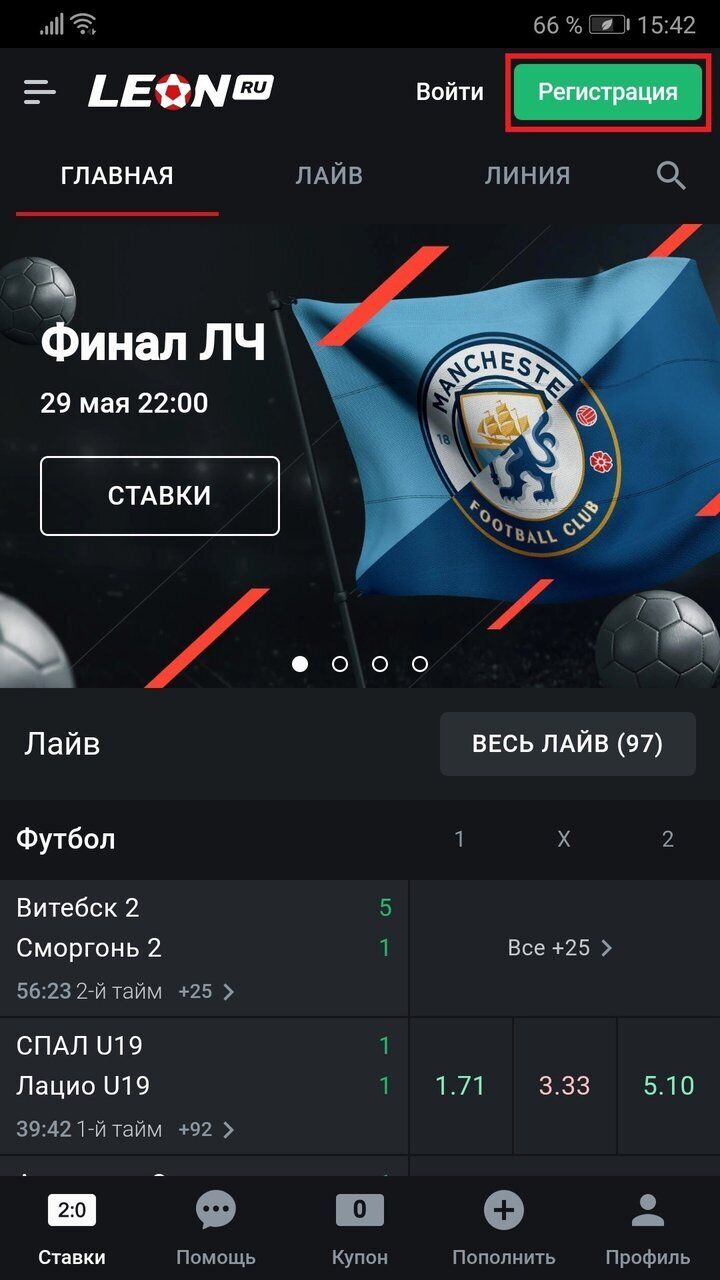Tap СТАВКИ button on Финал ЛЧ banner
The width and height of the screenshot is (720, 1280).
coord(160,496)
